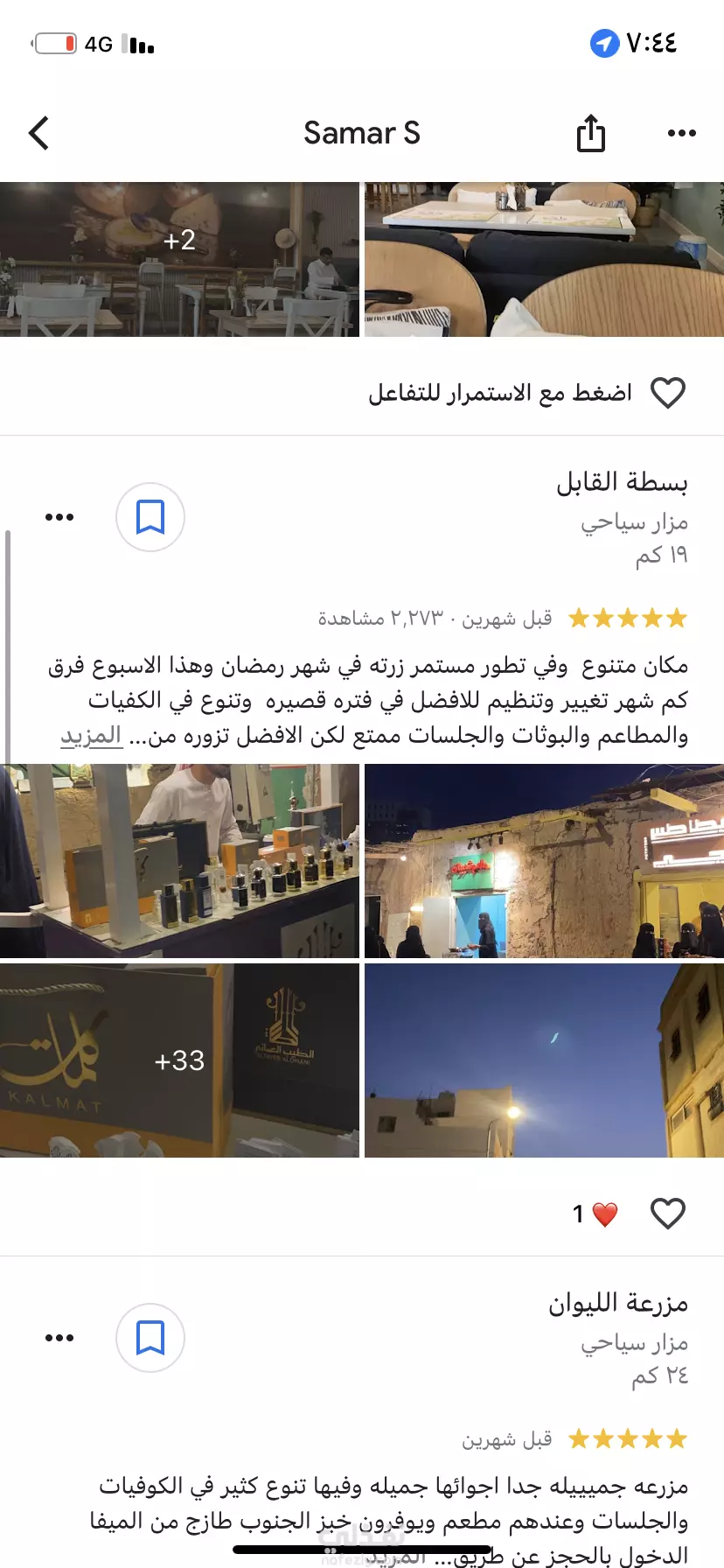
Task: Bookmark مزرعة الليوان place
Action: (150, 1338)
